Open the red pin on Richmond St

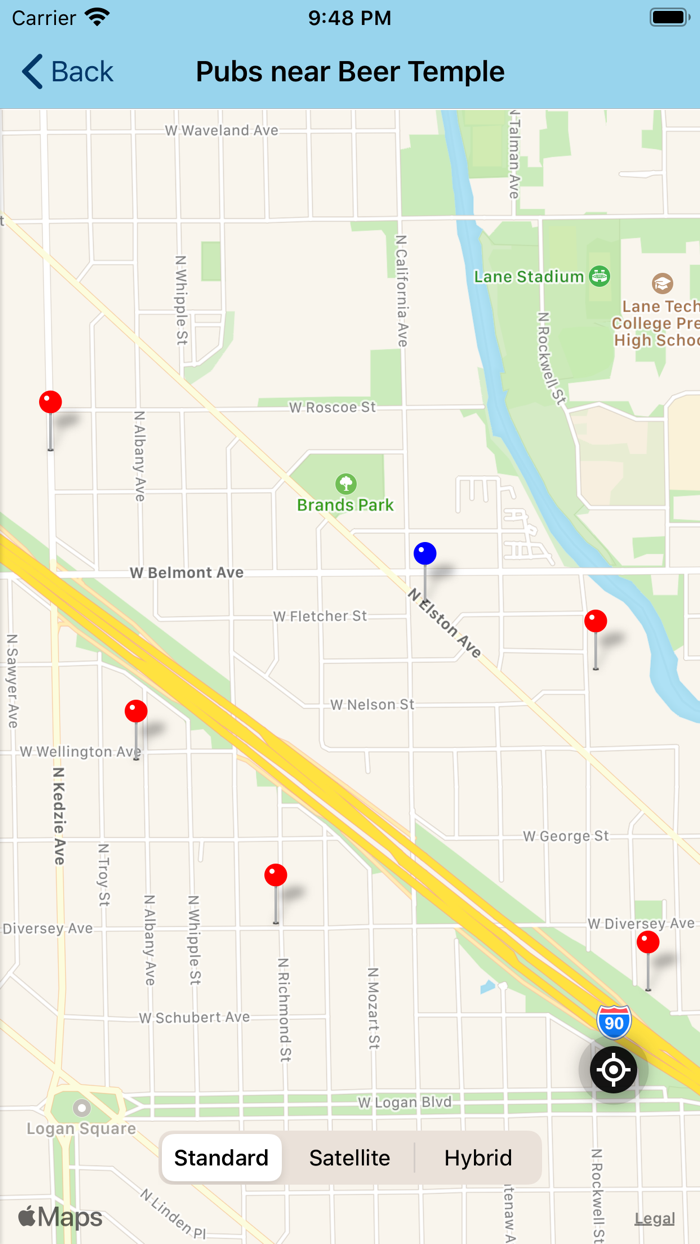276,876
